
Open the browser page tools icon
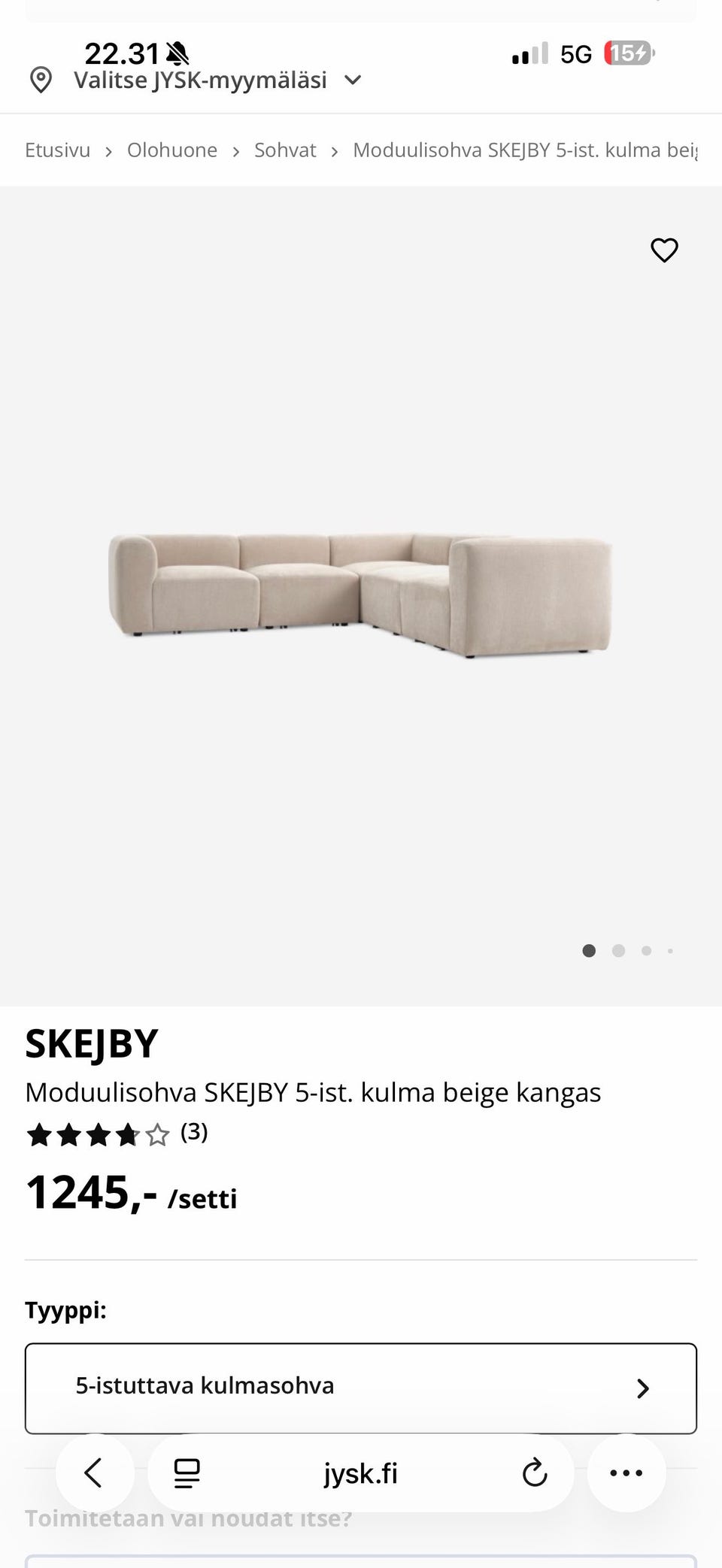(187, 1473)
